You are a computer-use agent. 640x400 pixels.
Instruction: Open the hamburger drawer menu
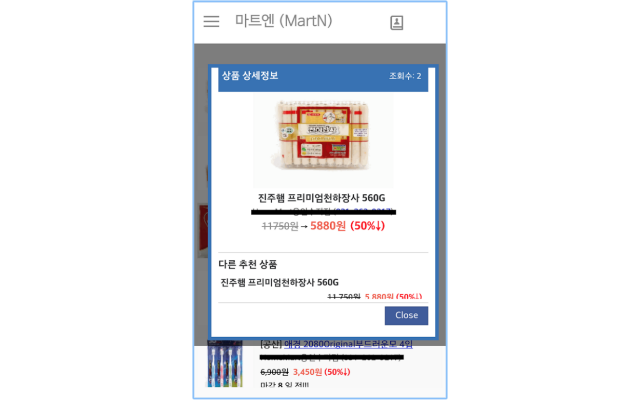[x=211, y=21]
